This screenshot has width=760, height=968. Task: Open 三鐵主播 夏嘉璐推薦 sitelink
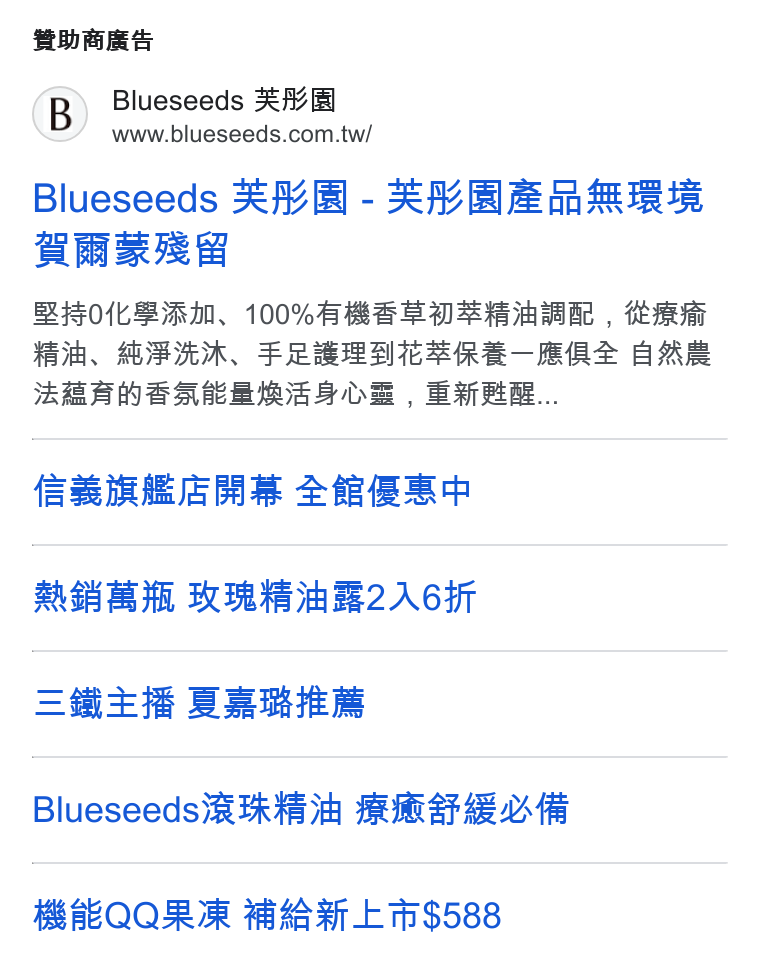tap(199, 703)
